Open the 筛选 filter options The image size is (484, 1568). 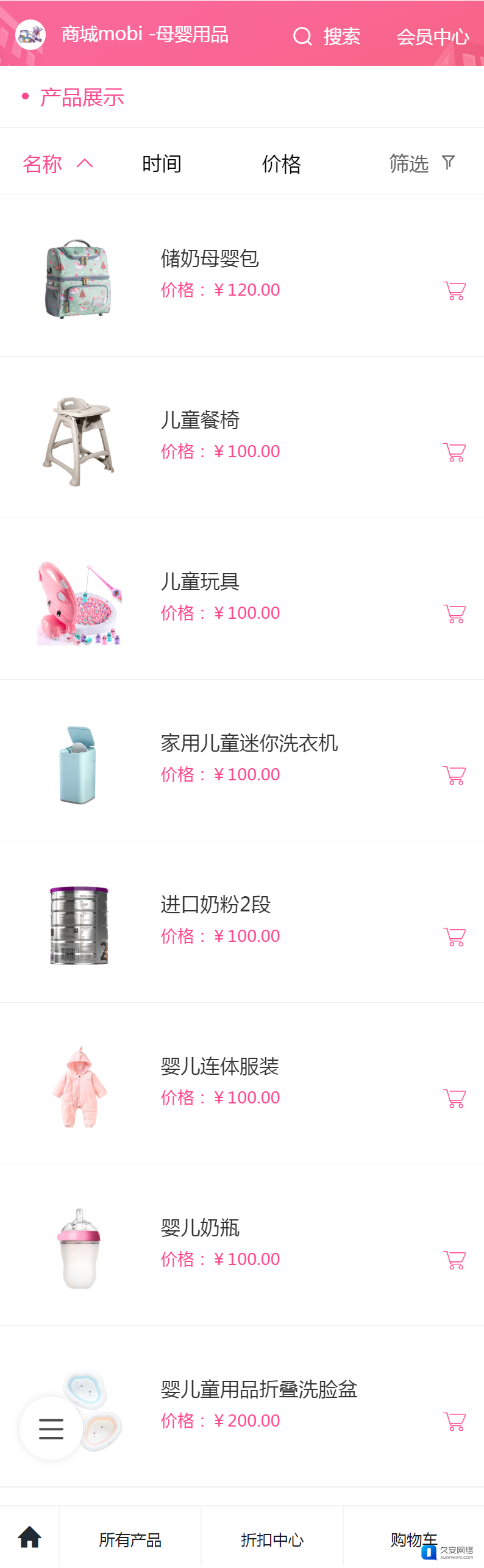pos(422,163)
